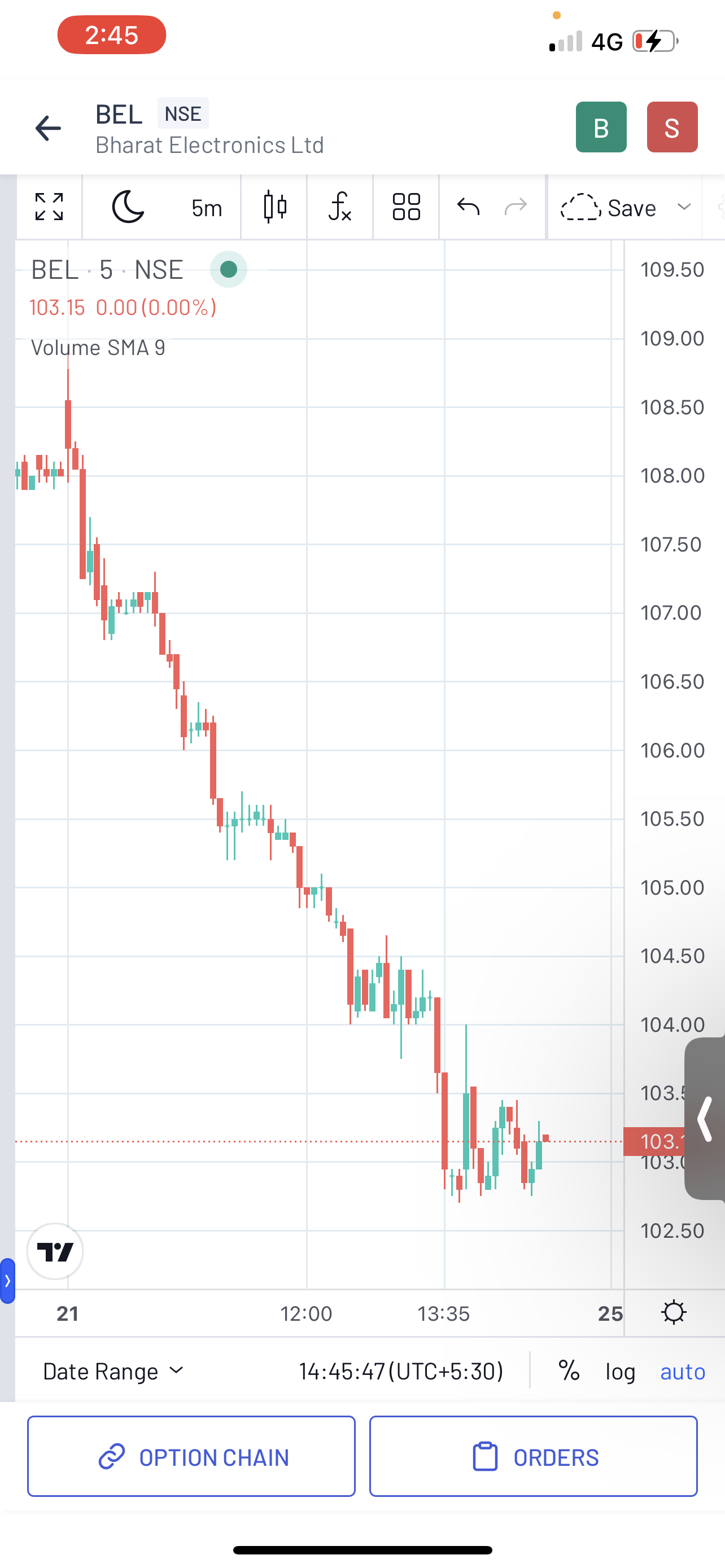Tap the red S sell button
725x1568 pixels.
click(671, 127)
